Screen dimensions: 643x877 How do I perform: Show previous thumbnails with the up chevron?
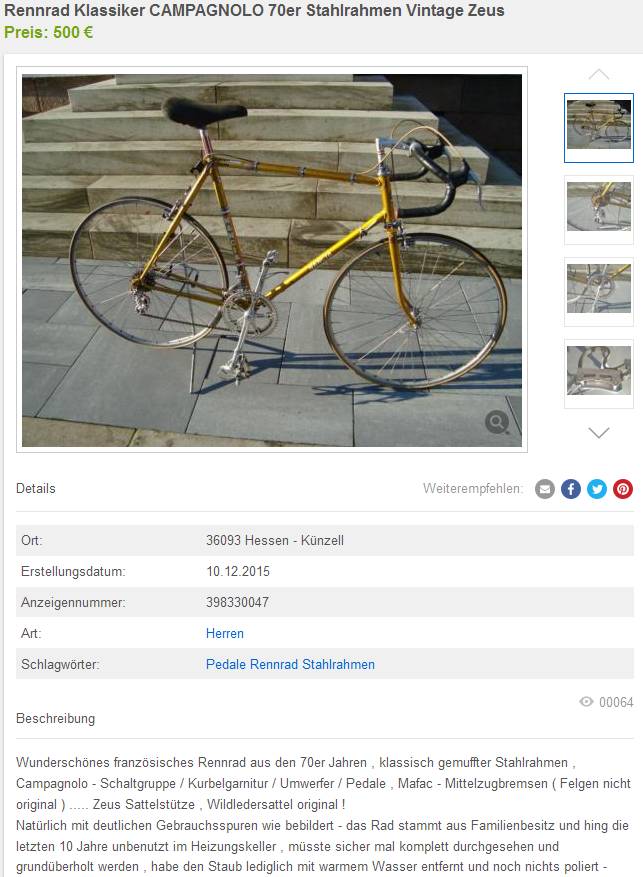click(x=598, y=74)
